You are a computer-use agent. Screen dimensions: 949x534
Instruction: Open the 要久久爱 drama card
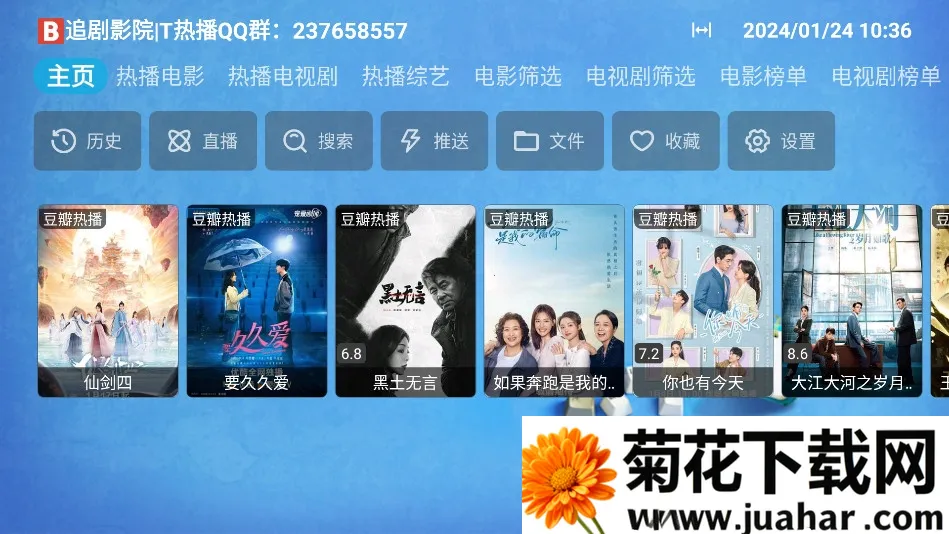coord(256,300)
